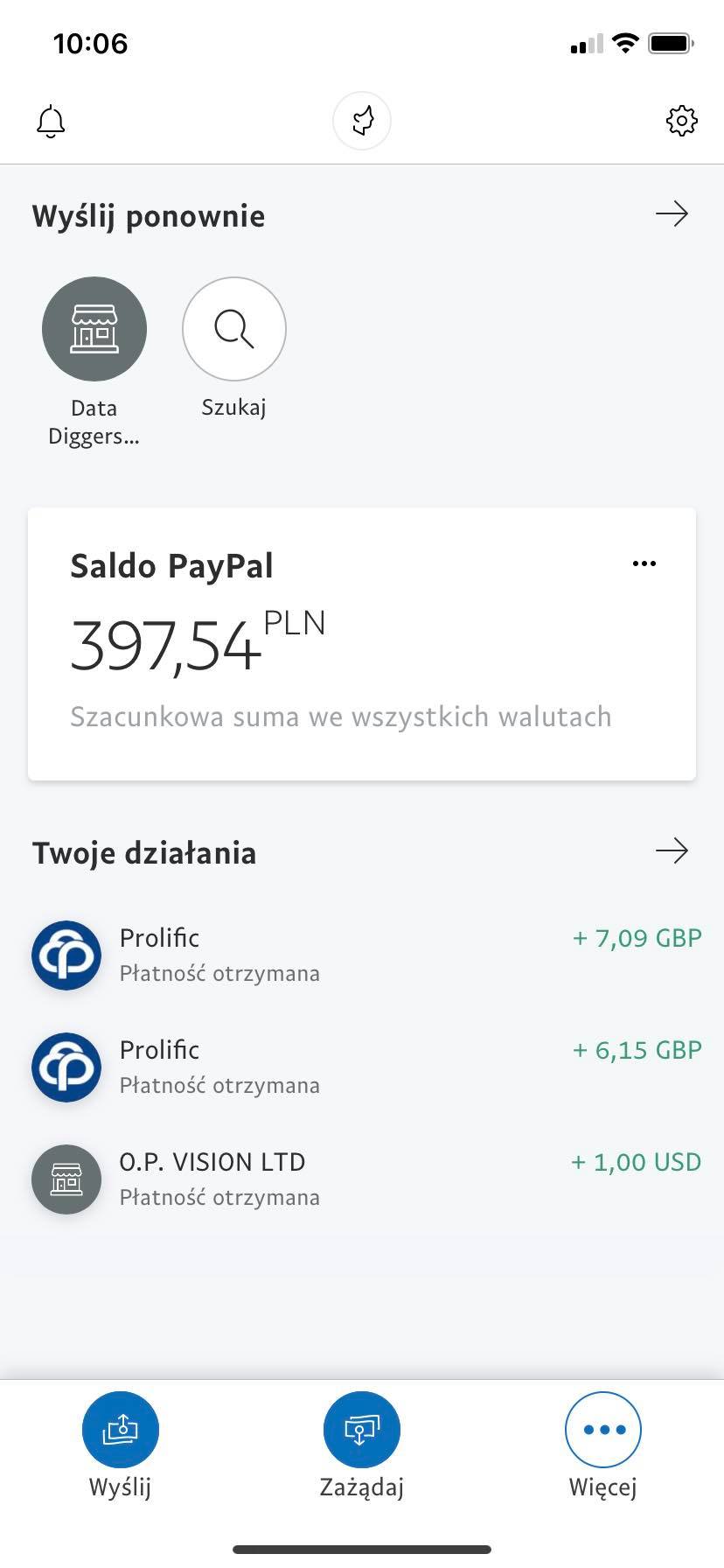Open the Prolific payment of 6,15 GBP
The width and height of the screenshot is (724, 1568).
point(362,1067)
